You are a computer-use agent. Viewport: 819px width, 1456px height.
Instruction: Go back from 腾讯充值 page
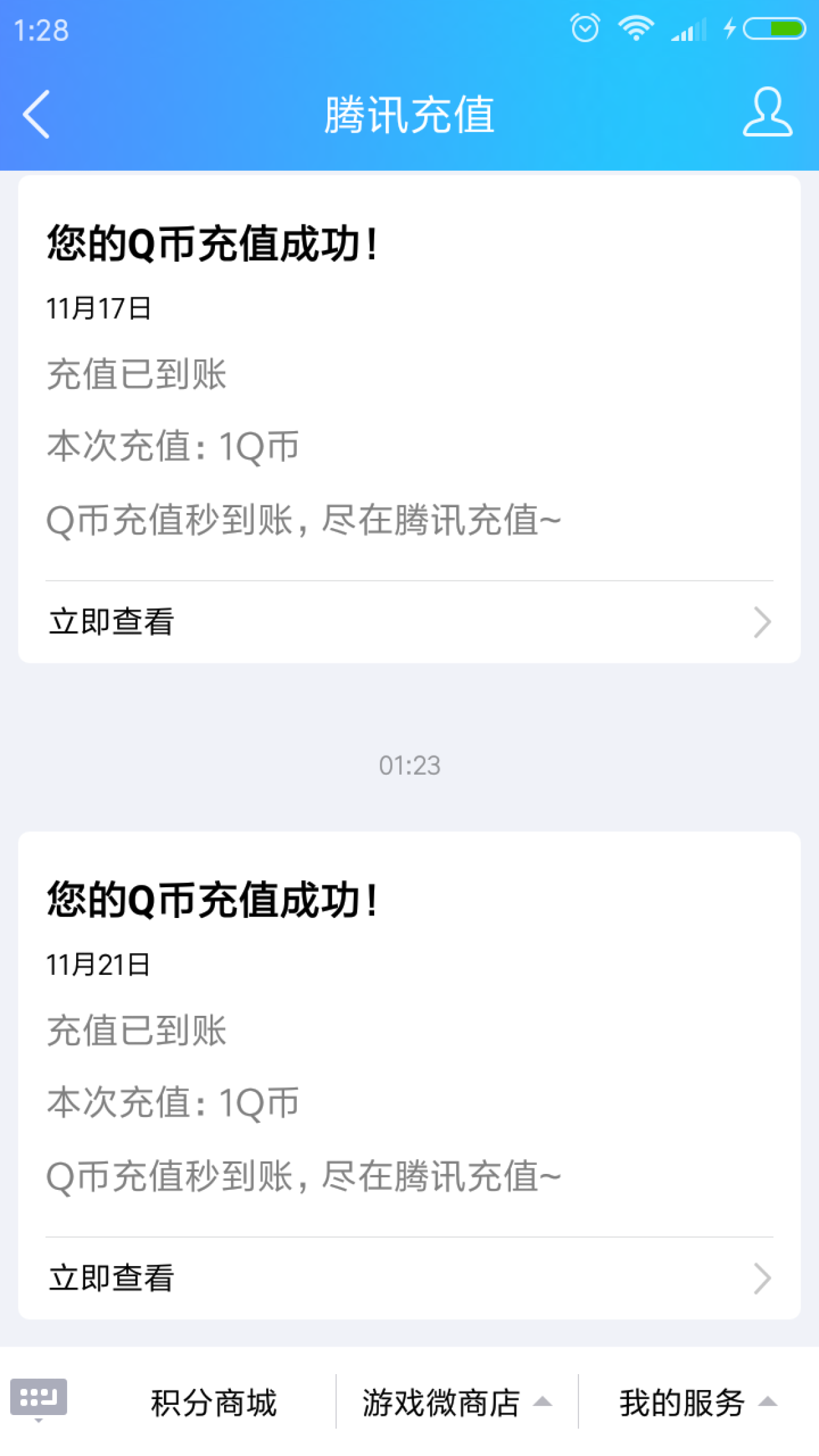[36, 114]
